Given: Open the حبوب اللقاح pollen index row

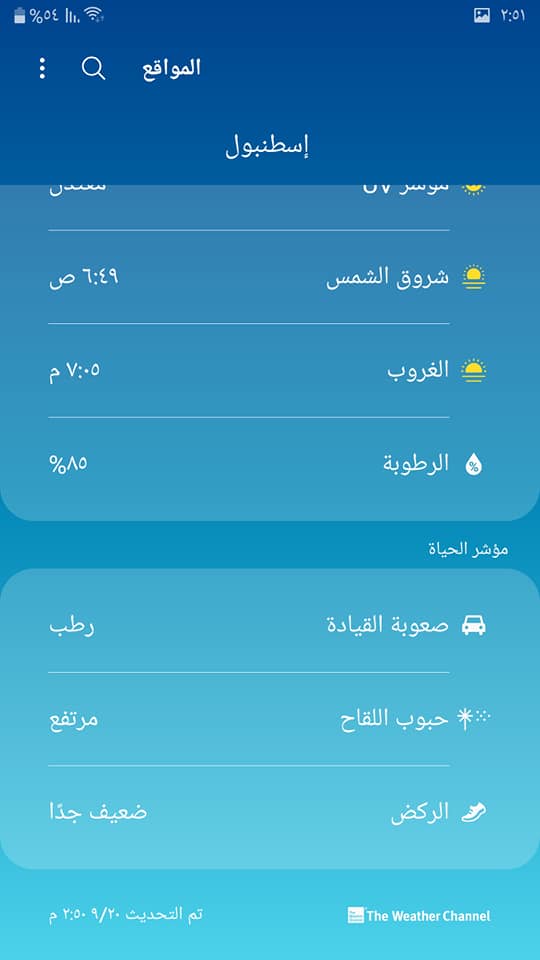Looking at the screenshot, I should coord(269,719).
